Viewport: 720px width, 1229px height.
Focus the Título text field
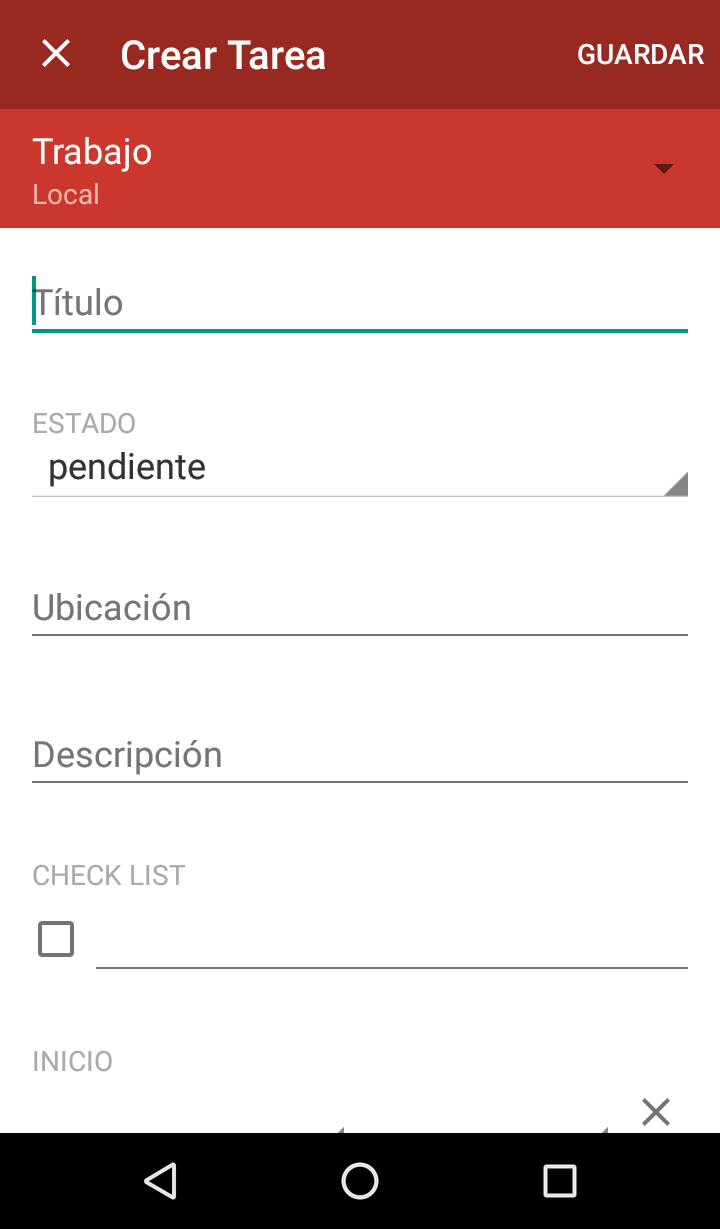point(360,303)
